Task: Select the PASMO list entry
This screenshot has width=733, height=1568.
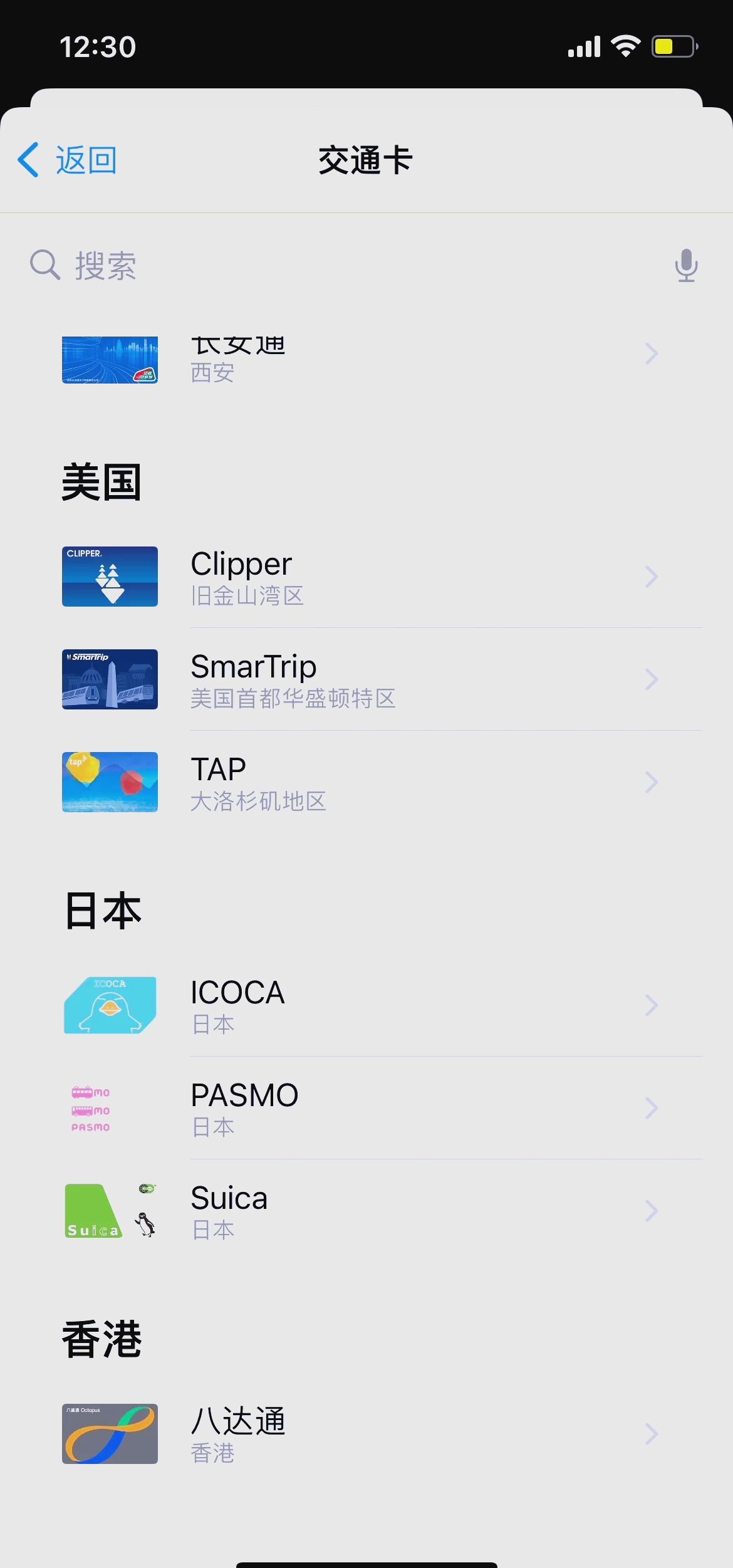Action: point(366,1108)
